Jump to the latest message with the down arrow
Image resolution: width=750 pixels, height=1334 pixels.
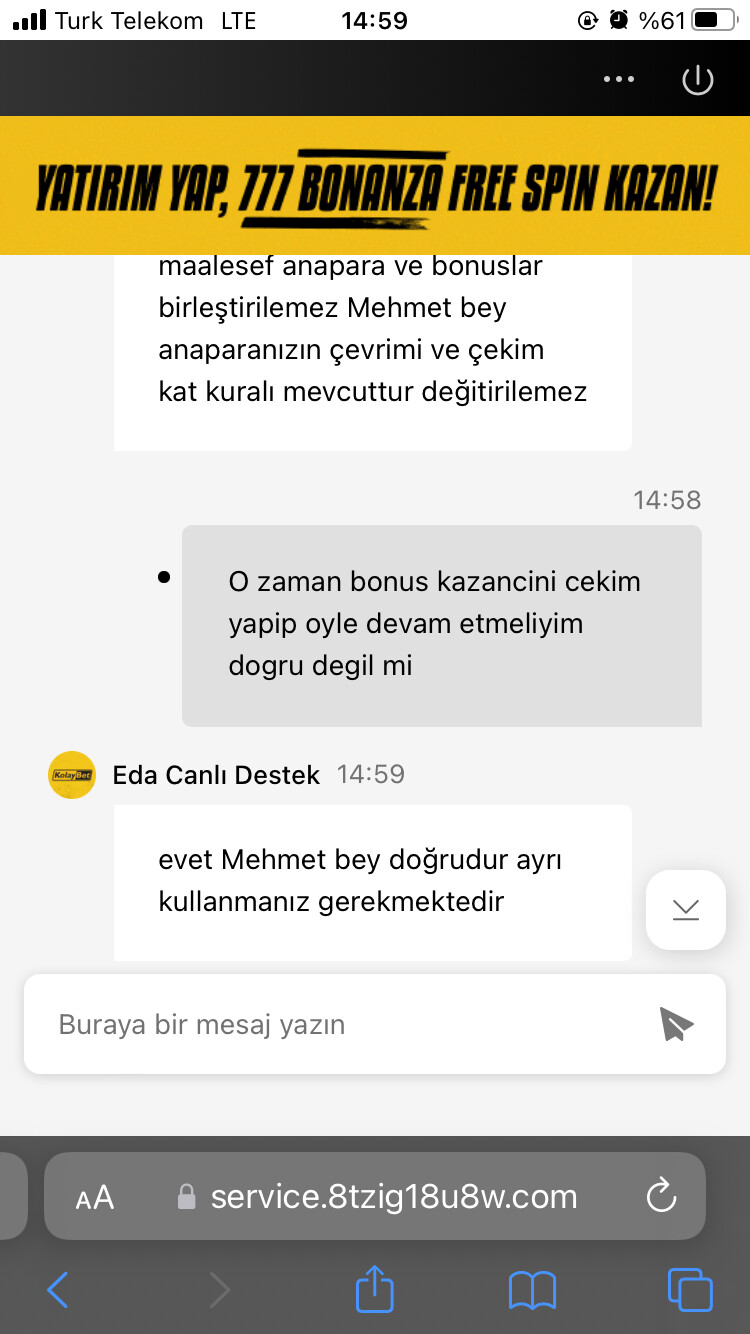point(686,909)
